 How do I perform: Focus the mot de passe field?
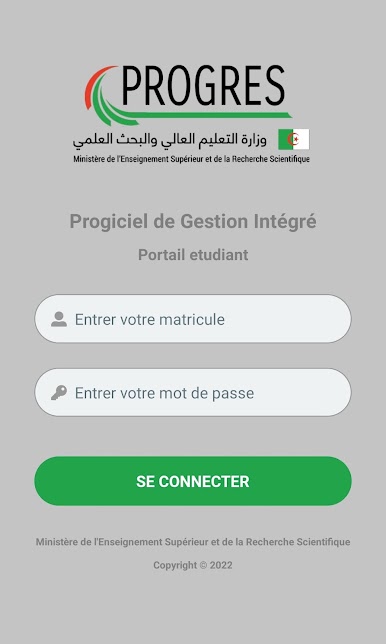pyautogui.click(x=193, y=392)
